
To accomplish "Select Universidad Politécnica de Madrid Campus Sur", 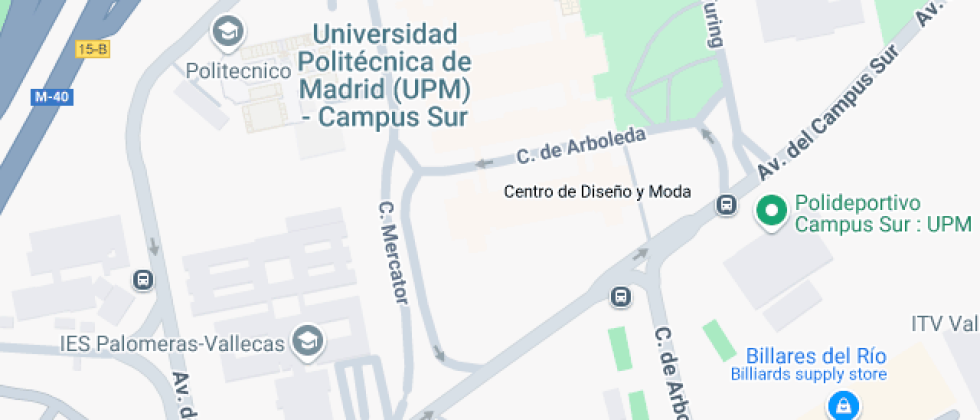I will click(x=385, y=75).
